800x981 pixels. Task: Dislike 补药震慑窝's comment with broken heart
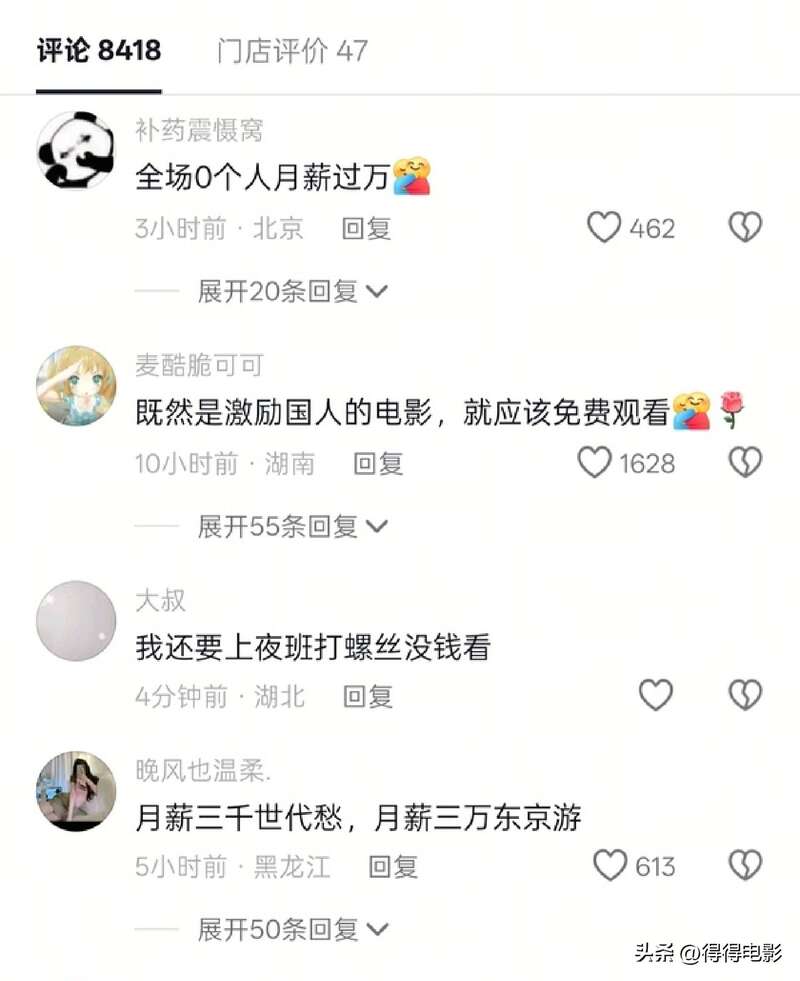coord(745,228)
